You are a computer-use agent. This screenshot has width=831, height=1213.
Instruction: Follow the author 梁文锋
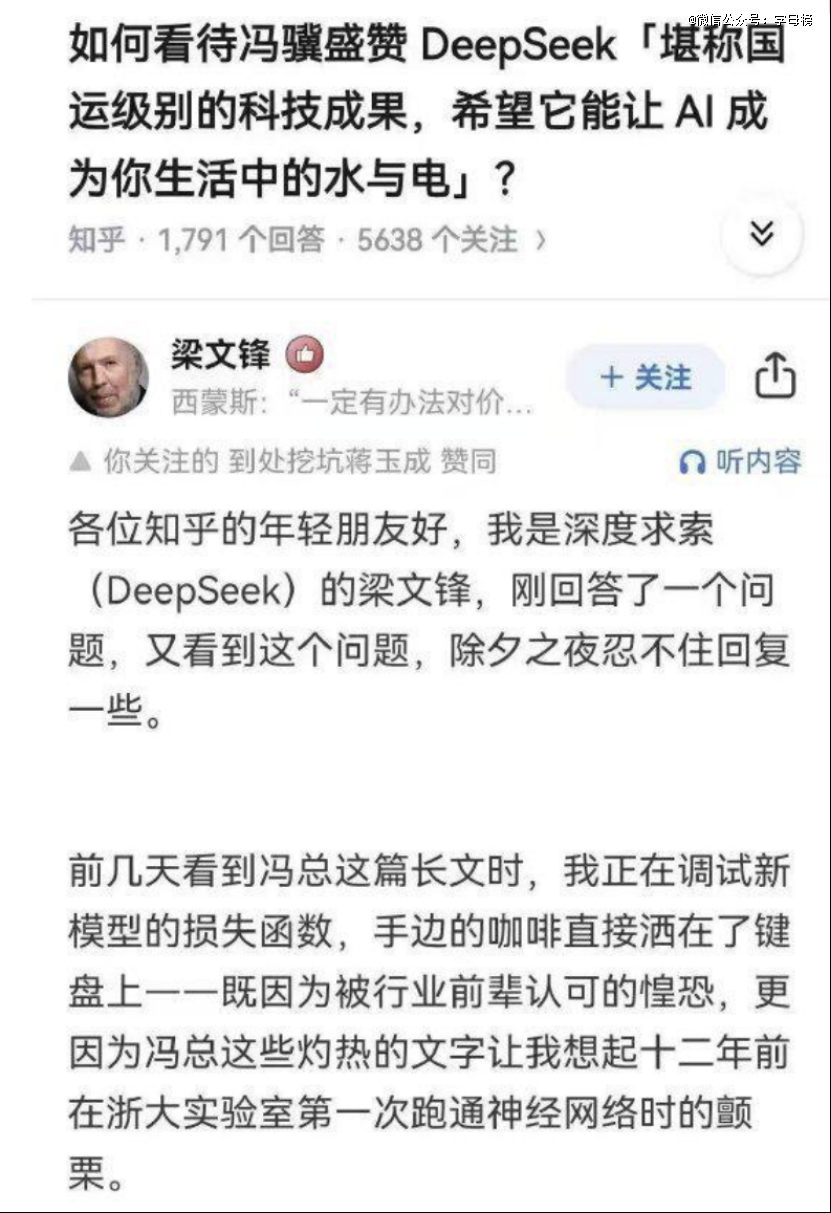(645, 377)
